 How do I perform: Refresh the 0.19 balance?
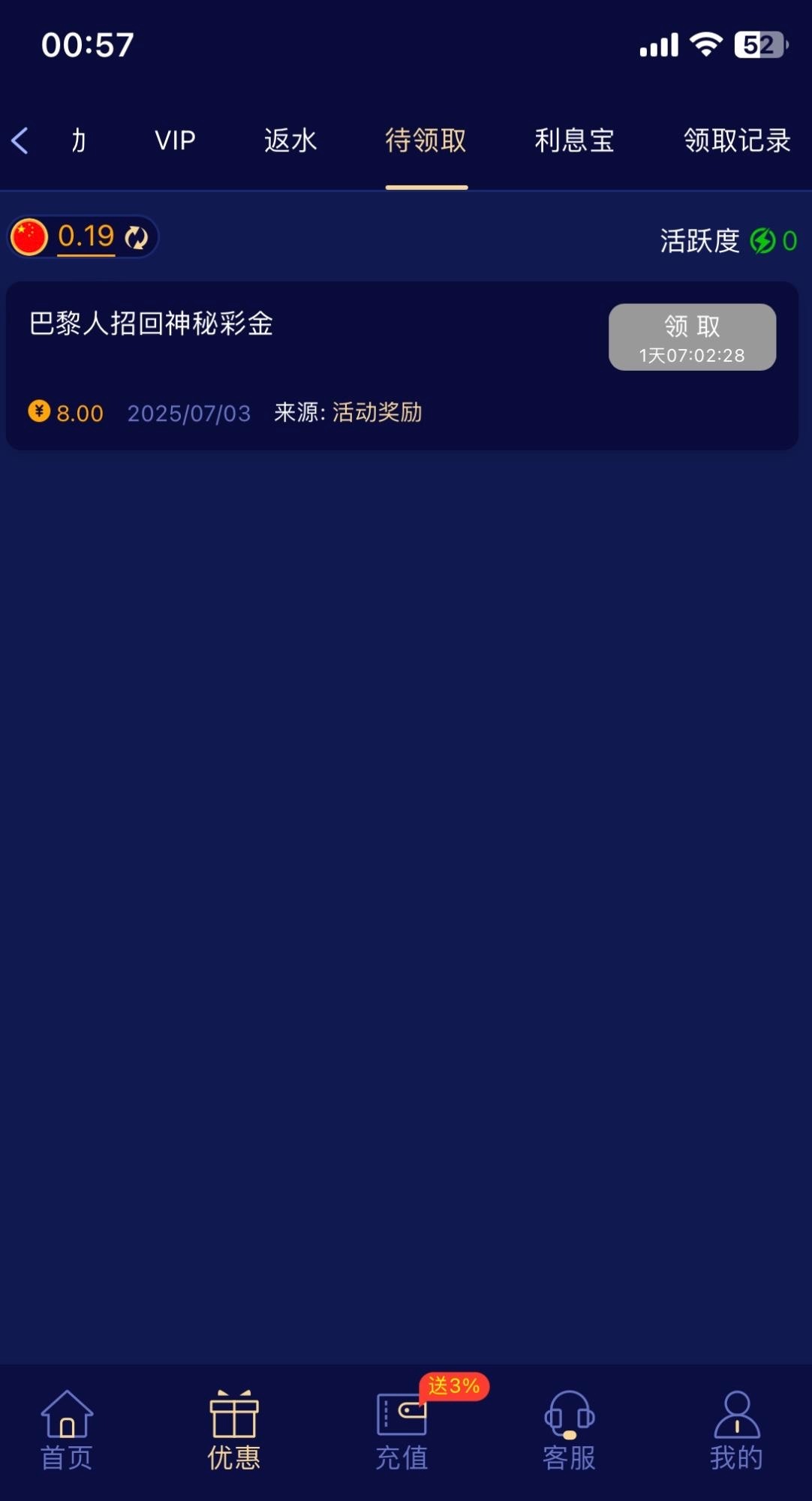coord(137,238)
